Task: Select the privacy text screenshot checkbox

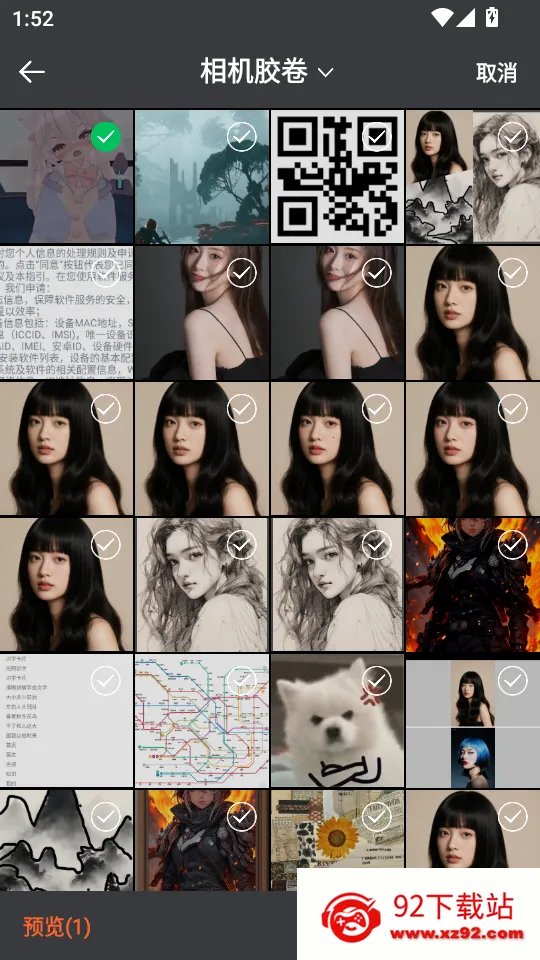Action: (x=106, y=273)
